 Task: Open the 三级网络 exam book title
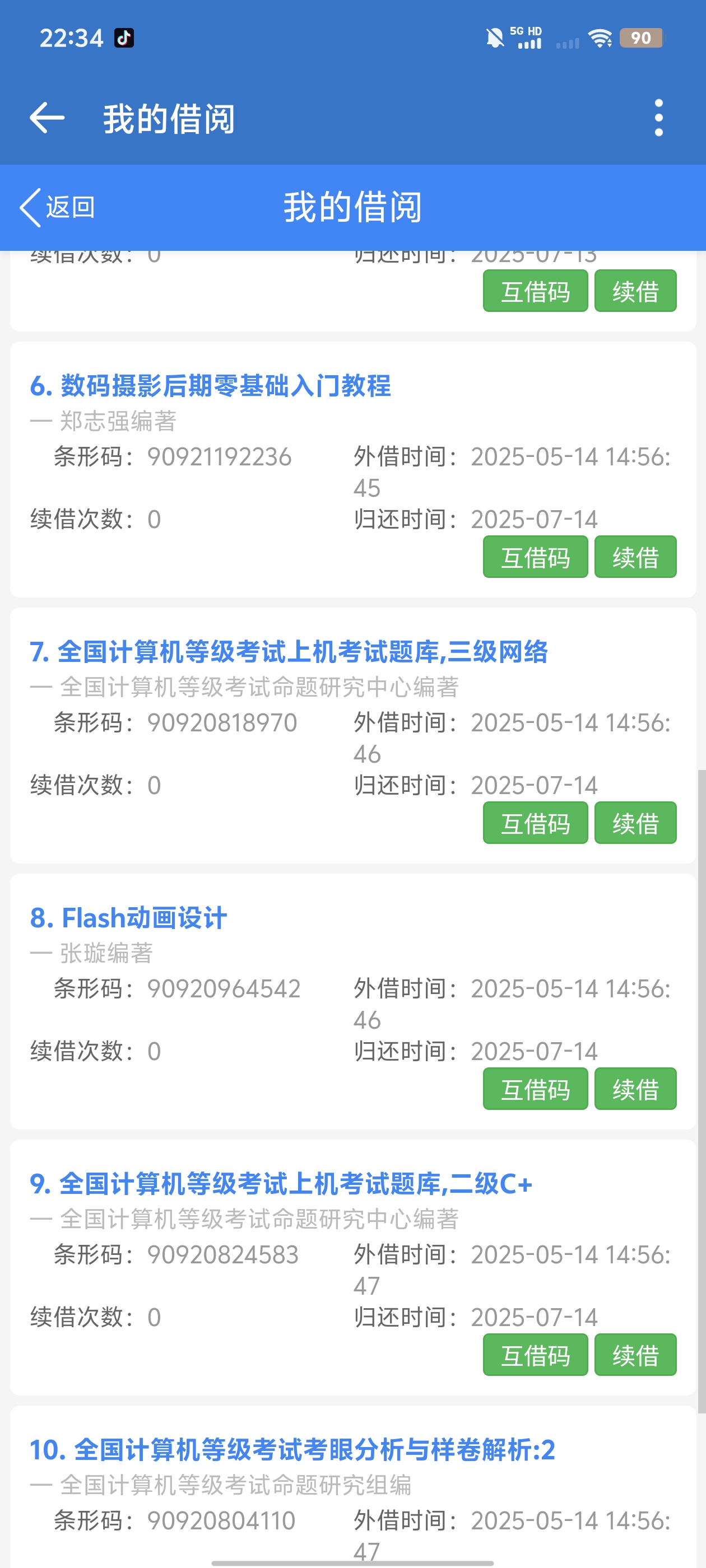(289, 652)
